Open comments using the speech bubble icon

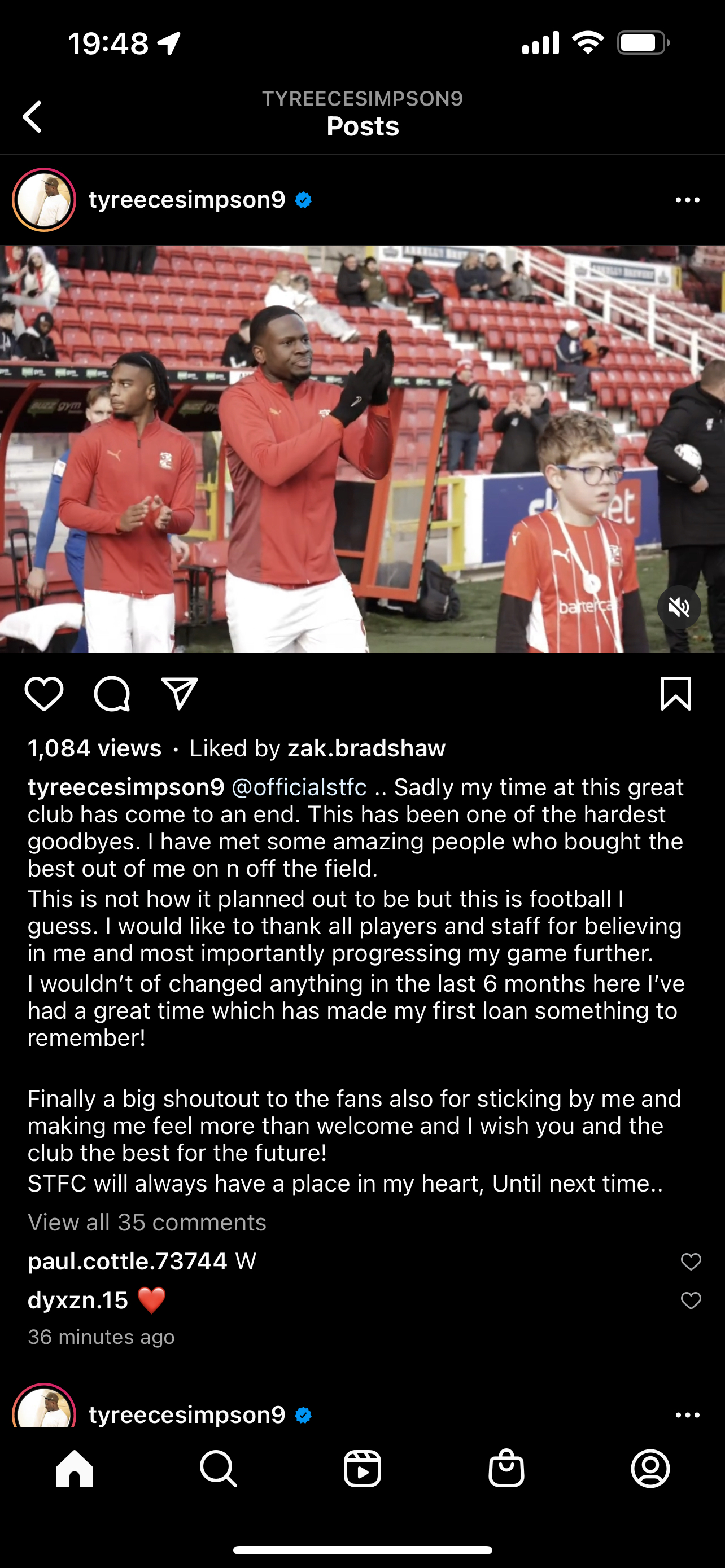(112, 693)
